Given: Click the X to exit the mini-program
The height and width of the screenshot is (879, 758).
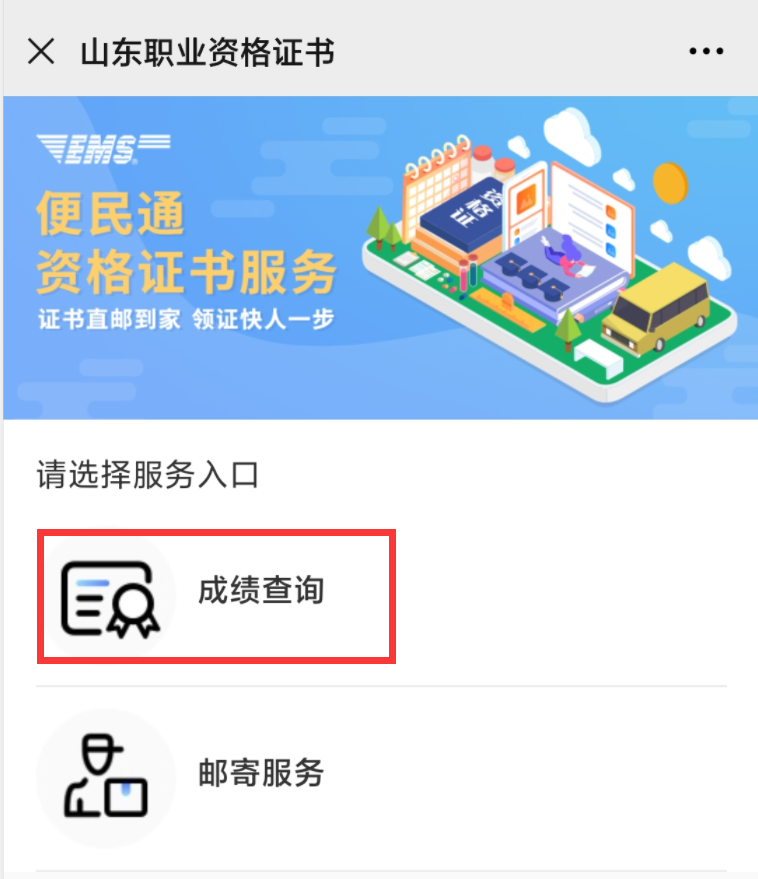Looking at the screenshot, I should (x=40, y=50).
